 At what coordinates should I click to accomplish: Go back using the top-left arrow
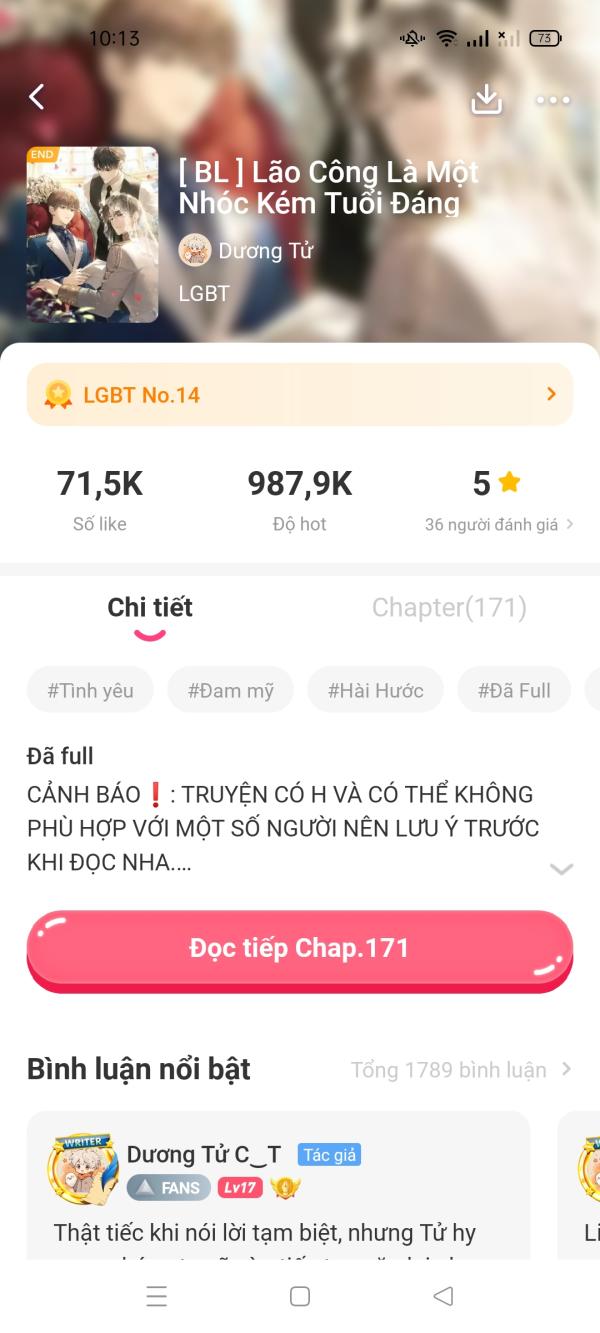[37, 97]
